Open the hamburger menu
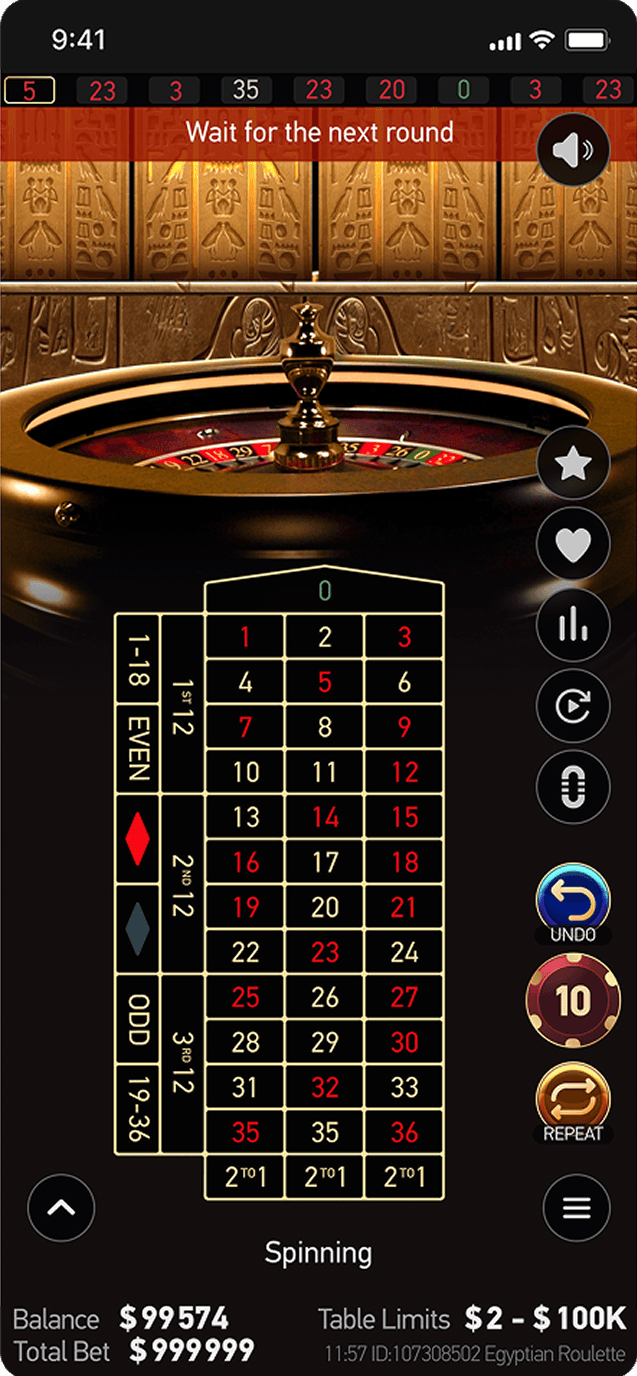The width and height of the screenshot is (637, 1376). click(576, 1208)
